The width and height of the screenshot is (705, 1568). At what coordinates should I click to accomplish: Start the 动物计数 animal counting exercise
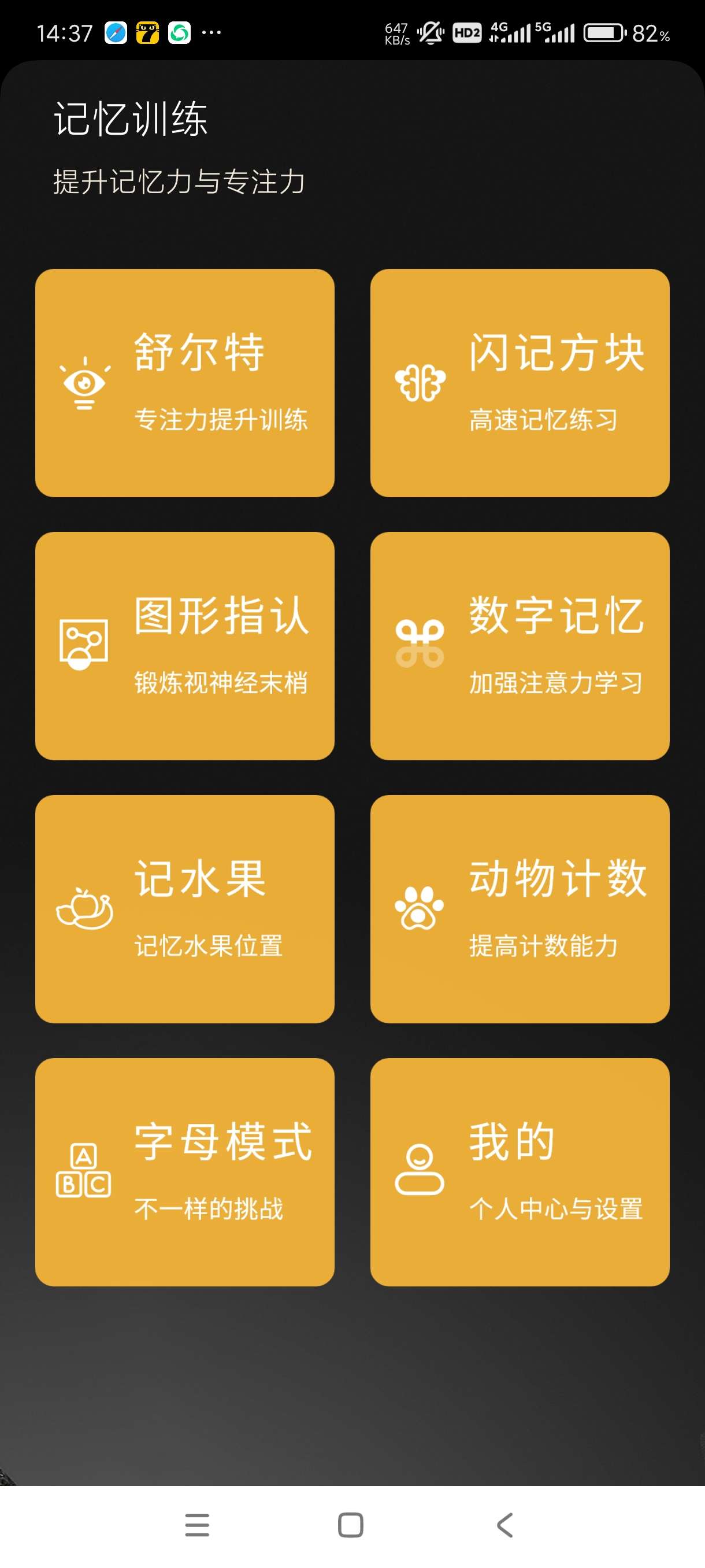coord(520,909)
